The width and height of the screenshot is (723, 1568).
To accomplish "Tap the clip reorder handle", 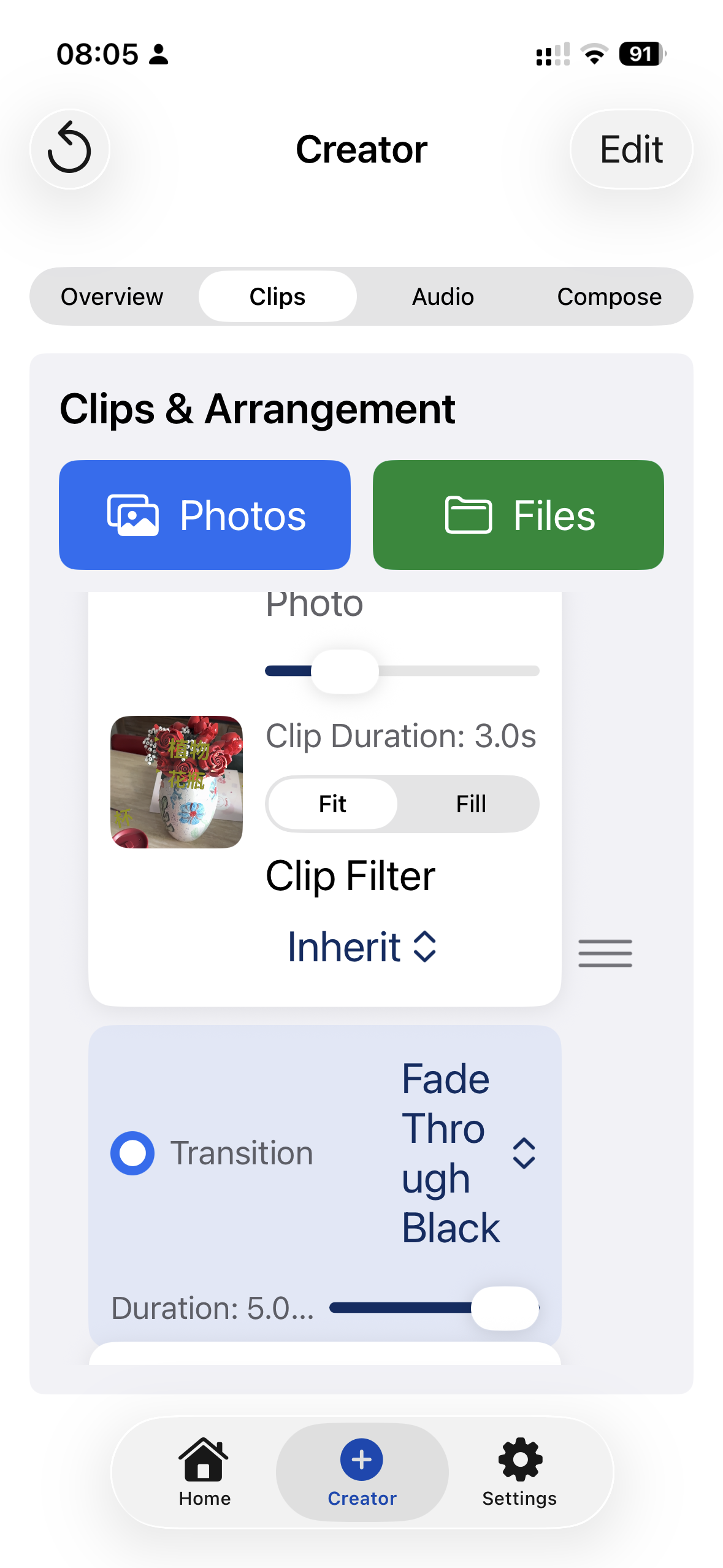I will coord(605,953).
